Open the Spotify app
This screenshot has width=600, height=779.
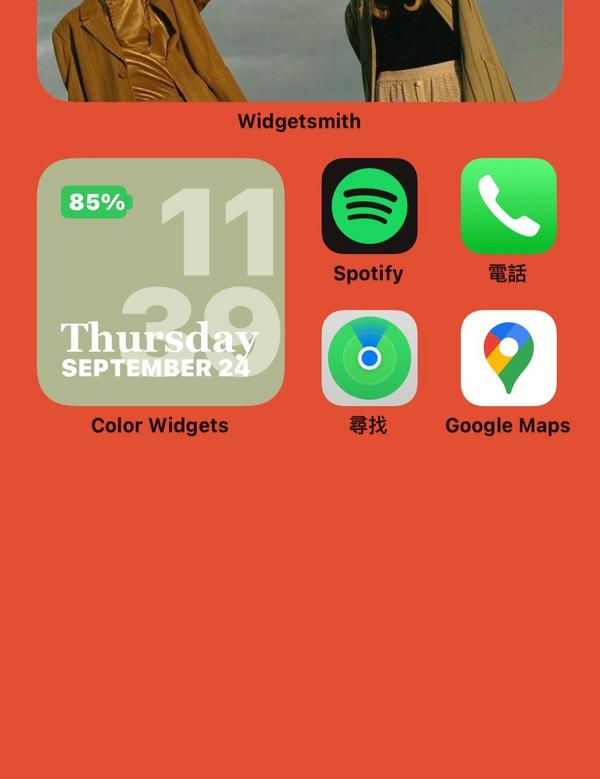point(369,206)
